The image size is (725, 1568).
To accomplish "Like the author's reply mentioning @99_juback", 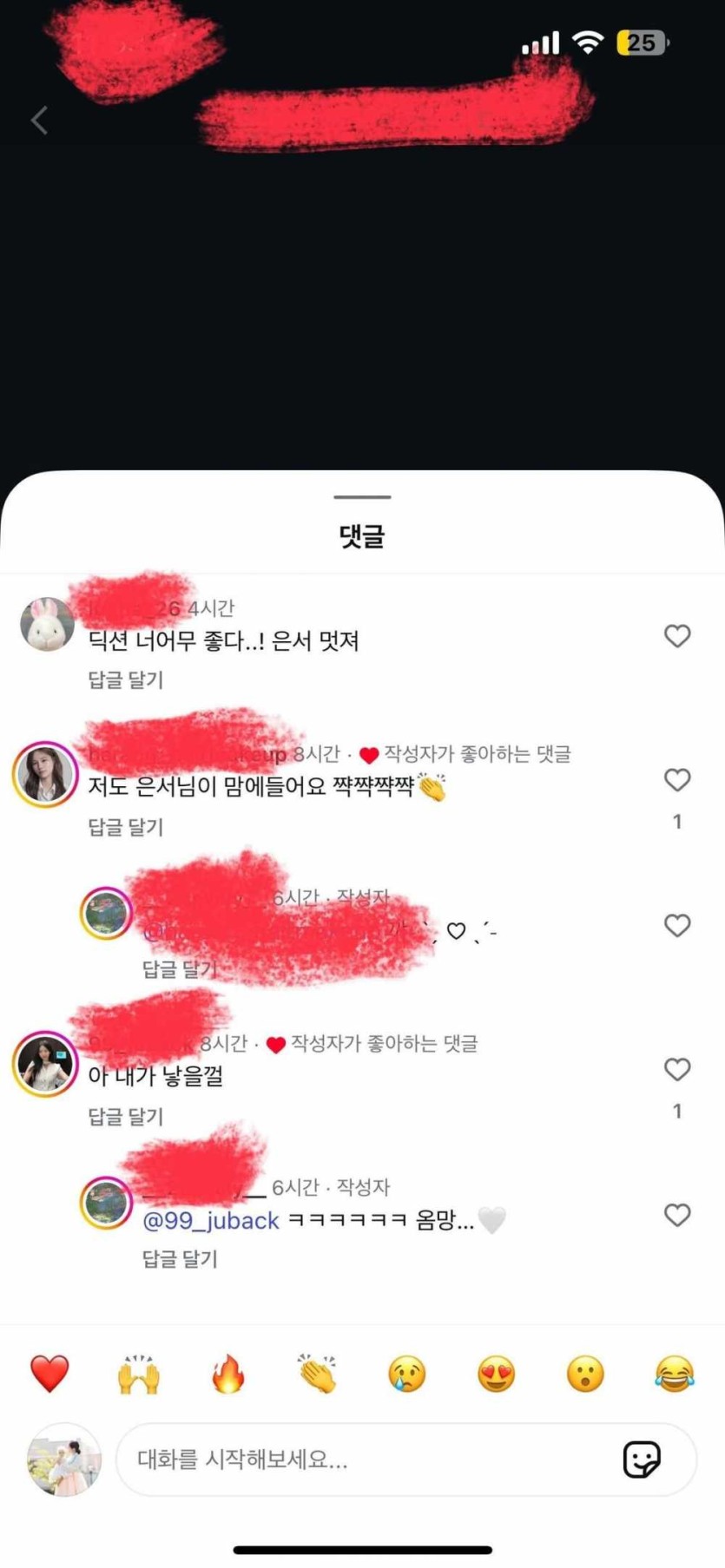I will tap(677, 1215).
